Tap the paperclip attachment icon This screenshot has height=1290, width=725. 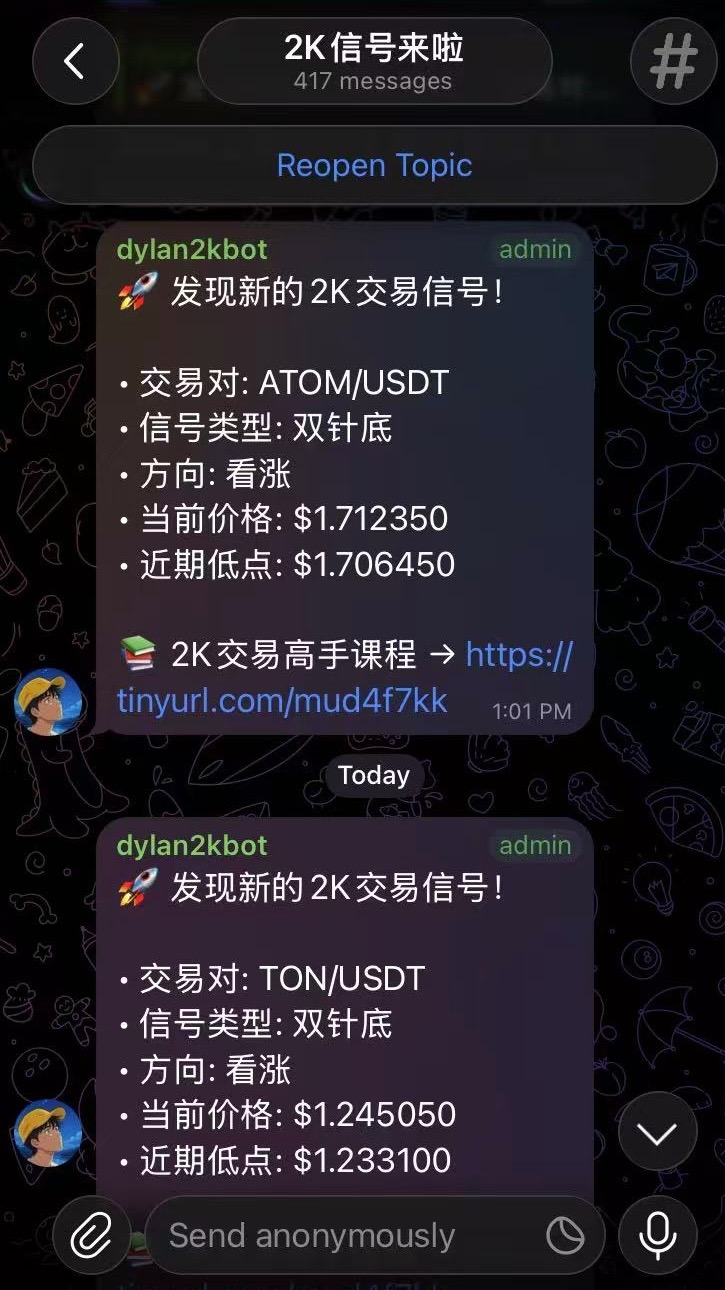91,1235
